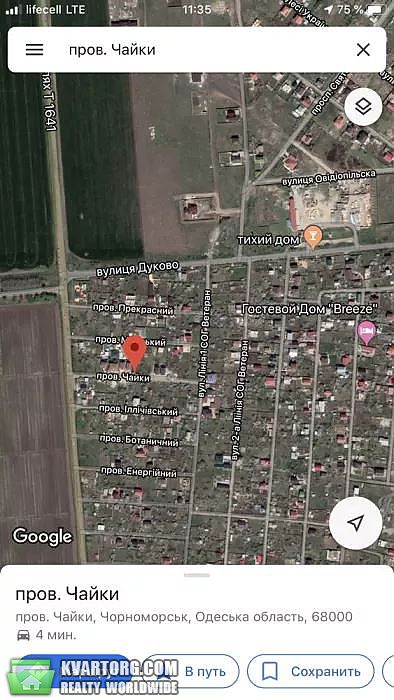Open the тихий дом place marker
Screen dimensions: 394x700
point(313,237)
